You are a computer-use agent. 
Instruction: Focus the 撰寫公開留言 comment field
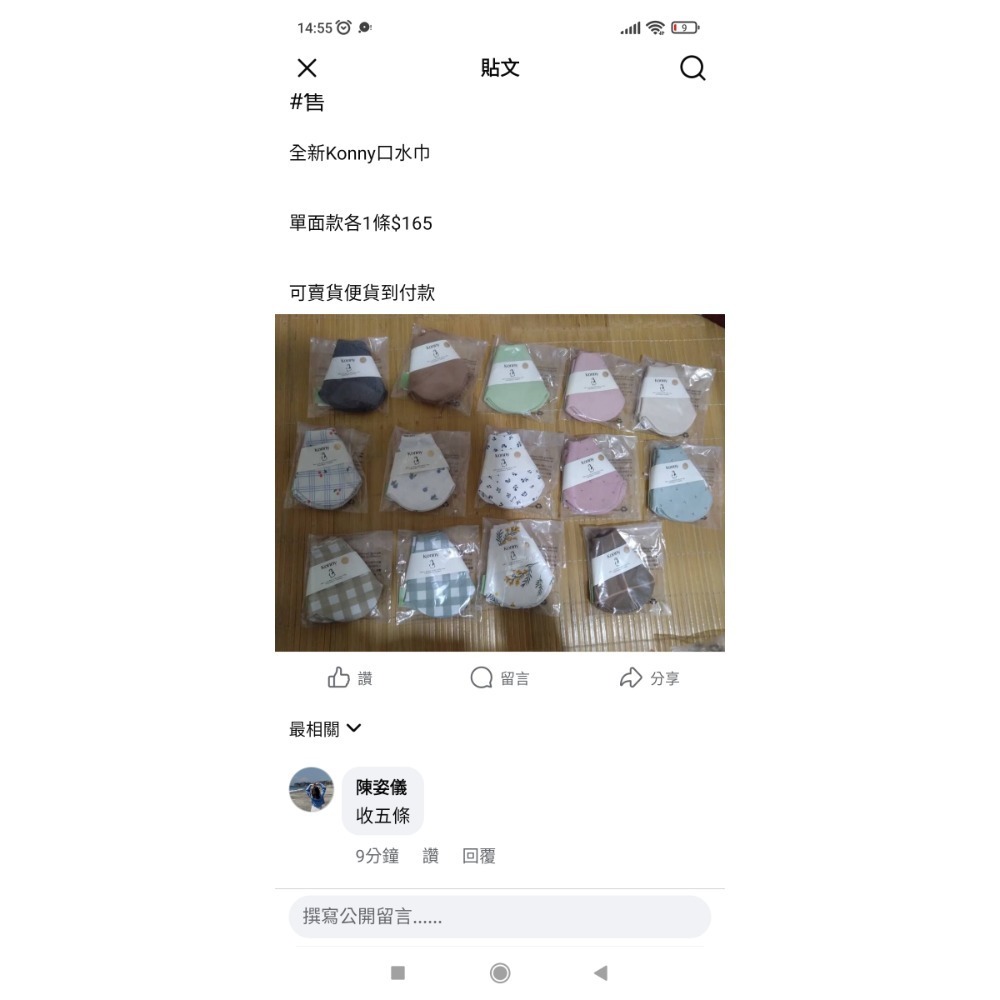click(500, 916)
